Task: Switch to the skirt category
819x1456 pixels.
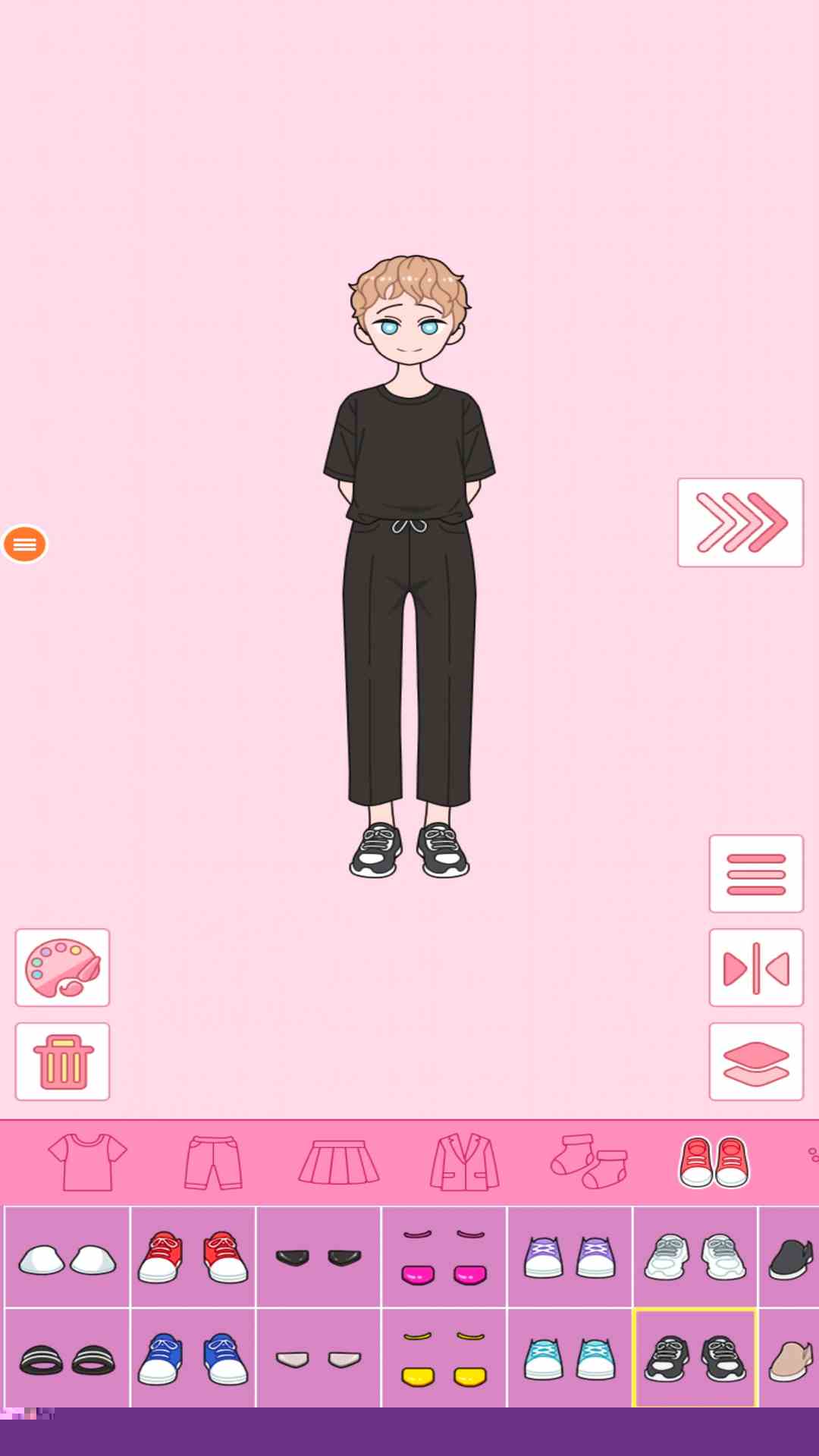Action: [338, 1162]
